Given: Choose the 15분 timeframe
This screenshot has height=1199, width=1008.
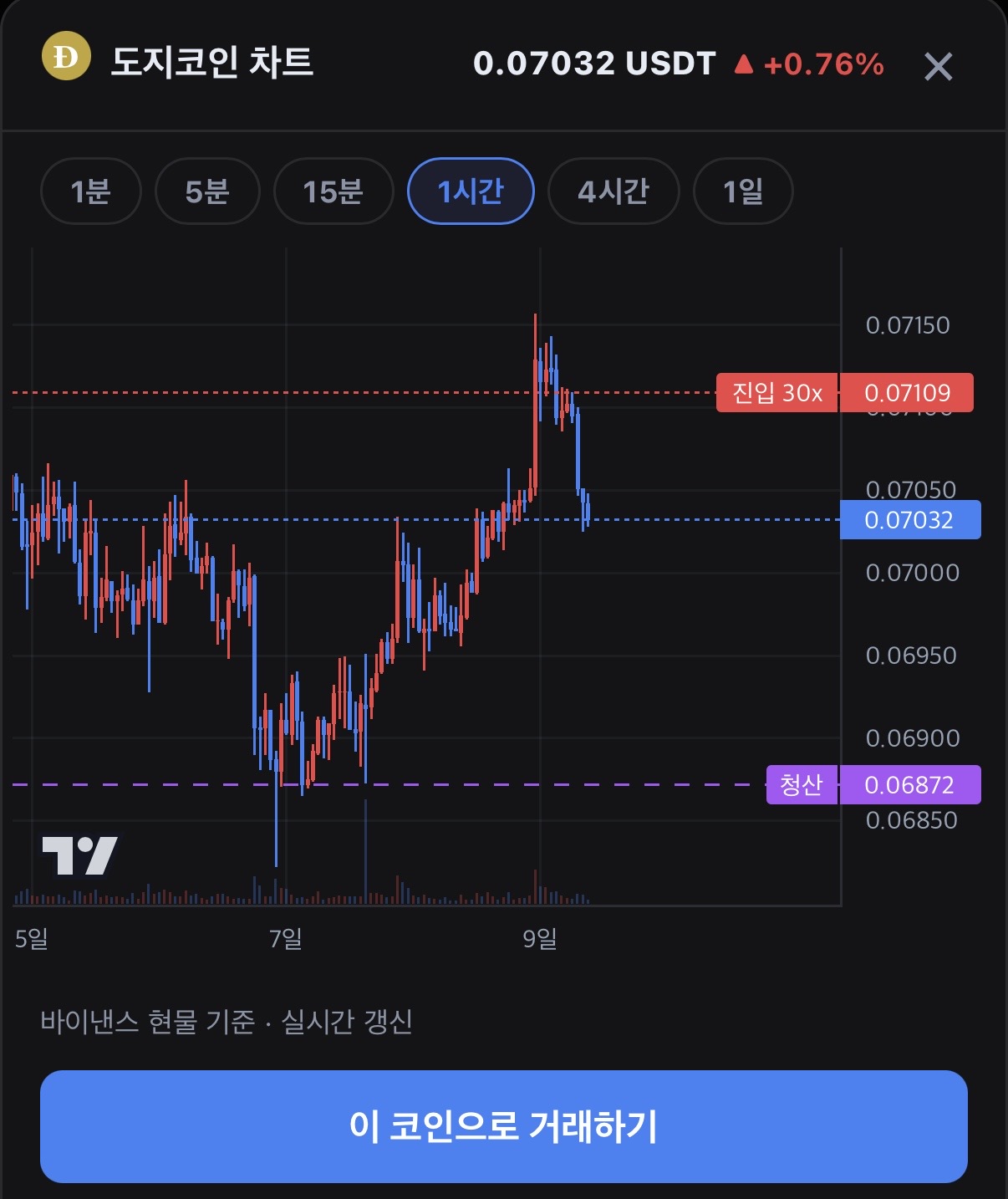Looking at the screenshot, I should [333, 191].
